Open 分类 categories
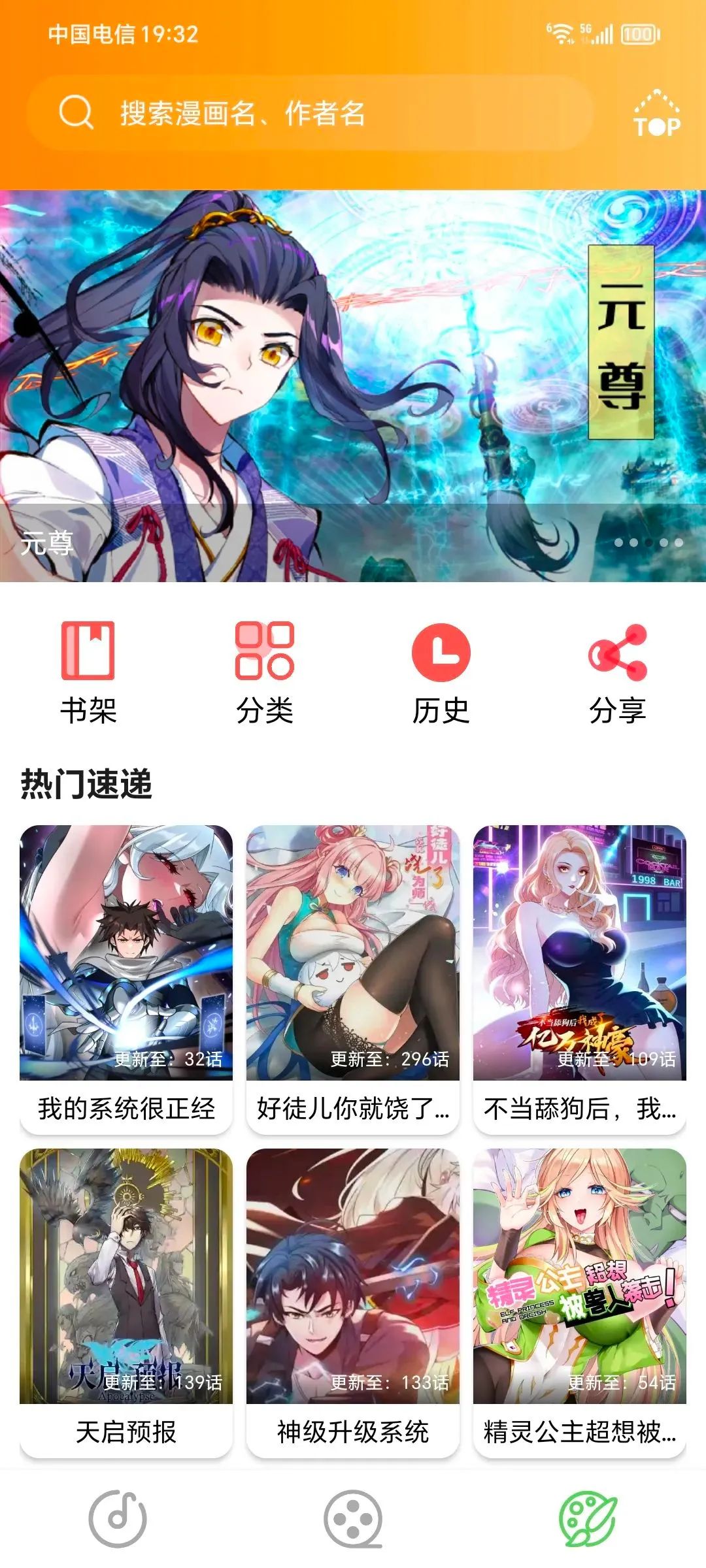706x1568 pixels. tap(265, 673)
